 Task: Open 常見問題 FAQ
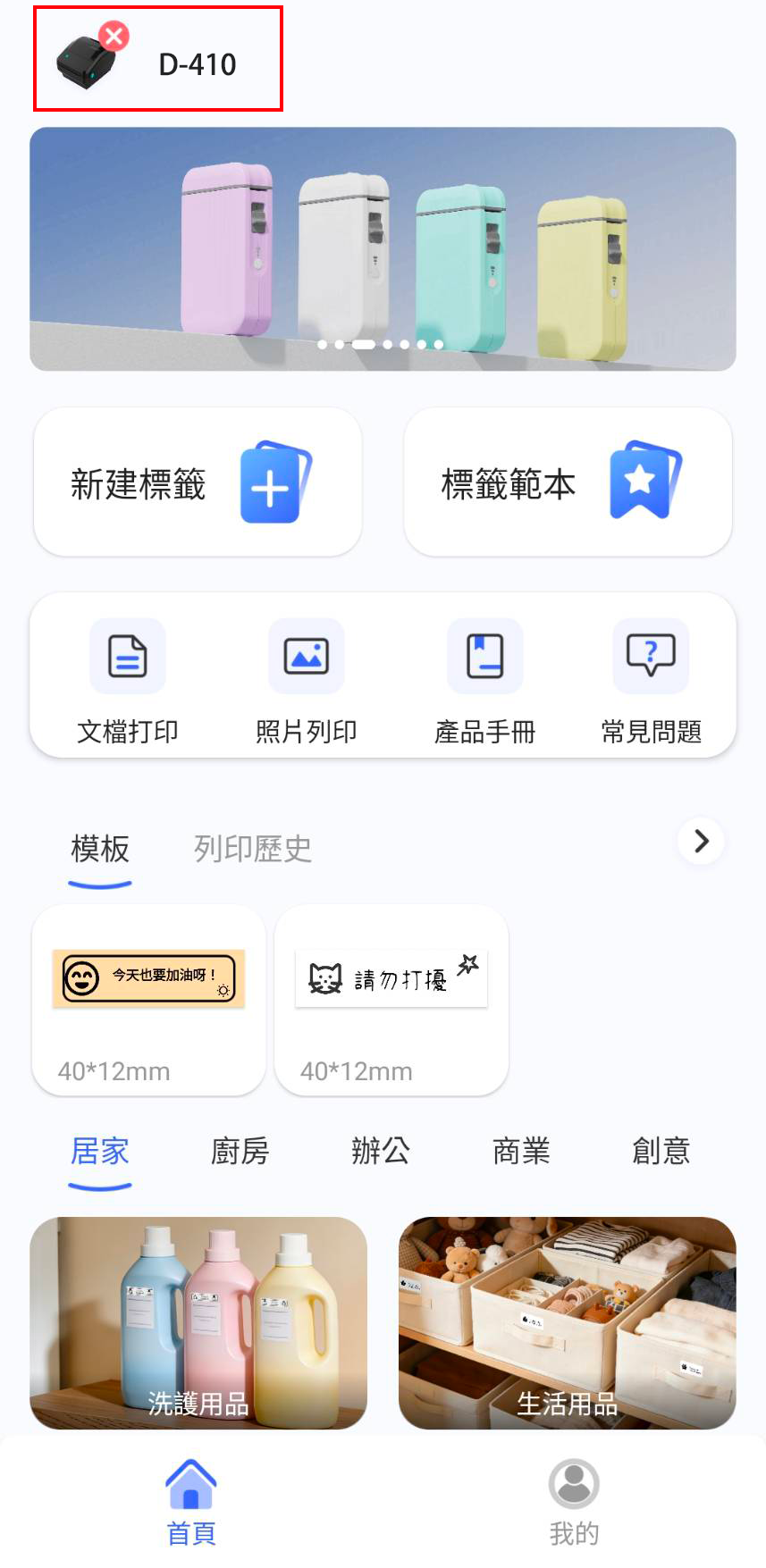click(651, 681)
